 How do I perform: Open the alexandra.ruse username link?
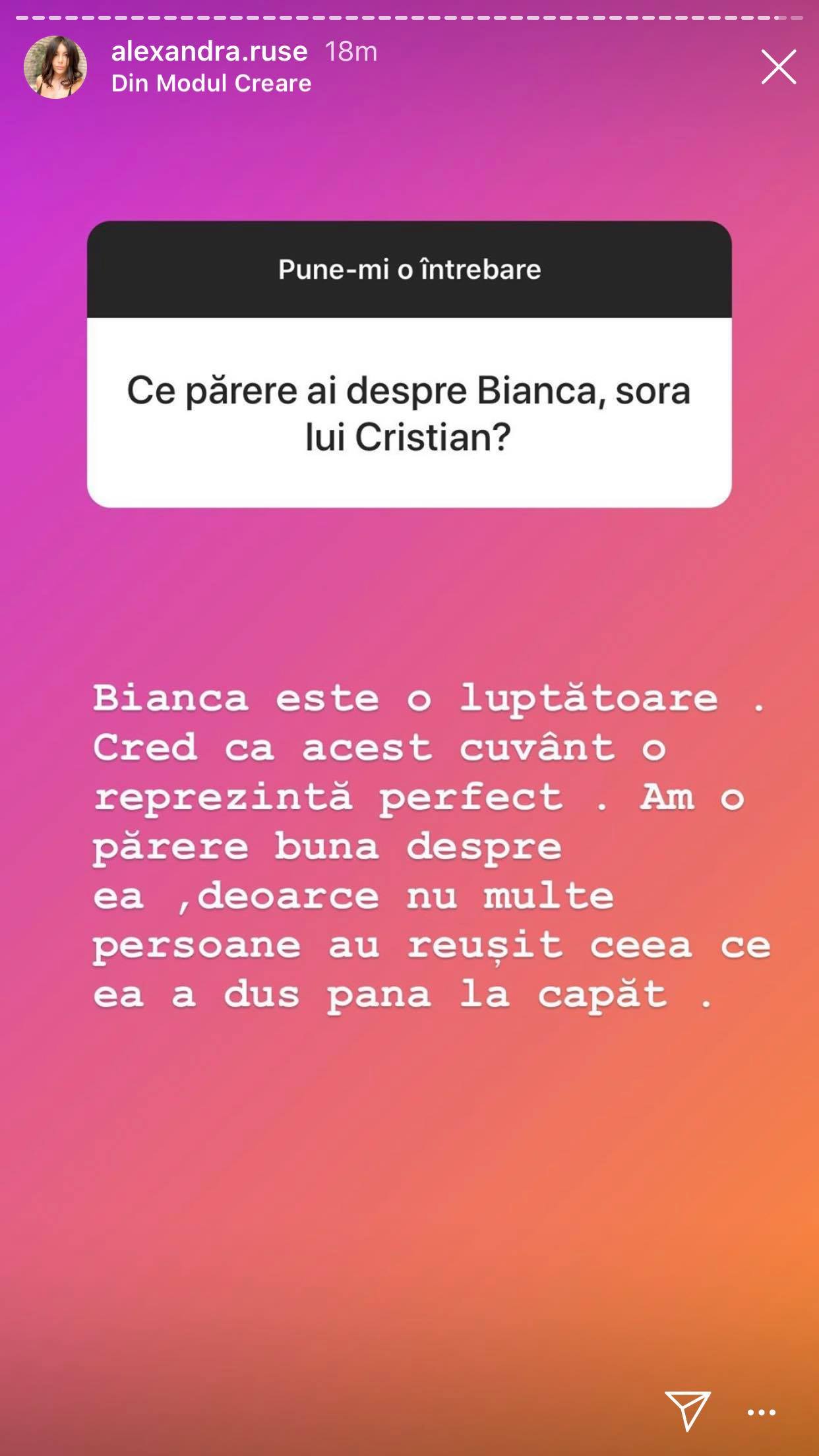coord(209,51)
